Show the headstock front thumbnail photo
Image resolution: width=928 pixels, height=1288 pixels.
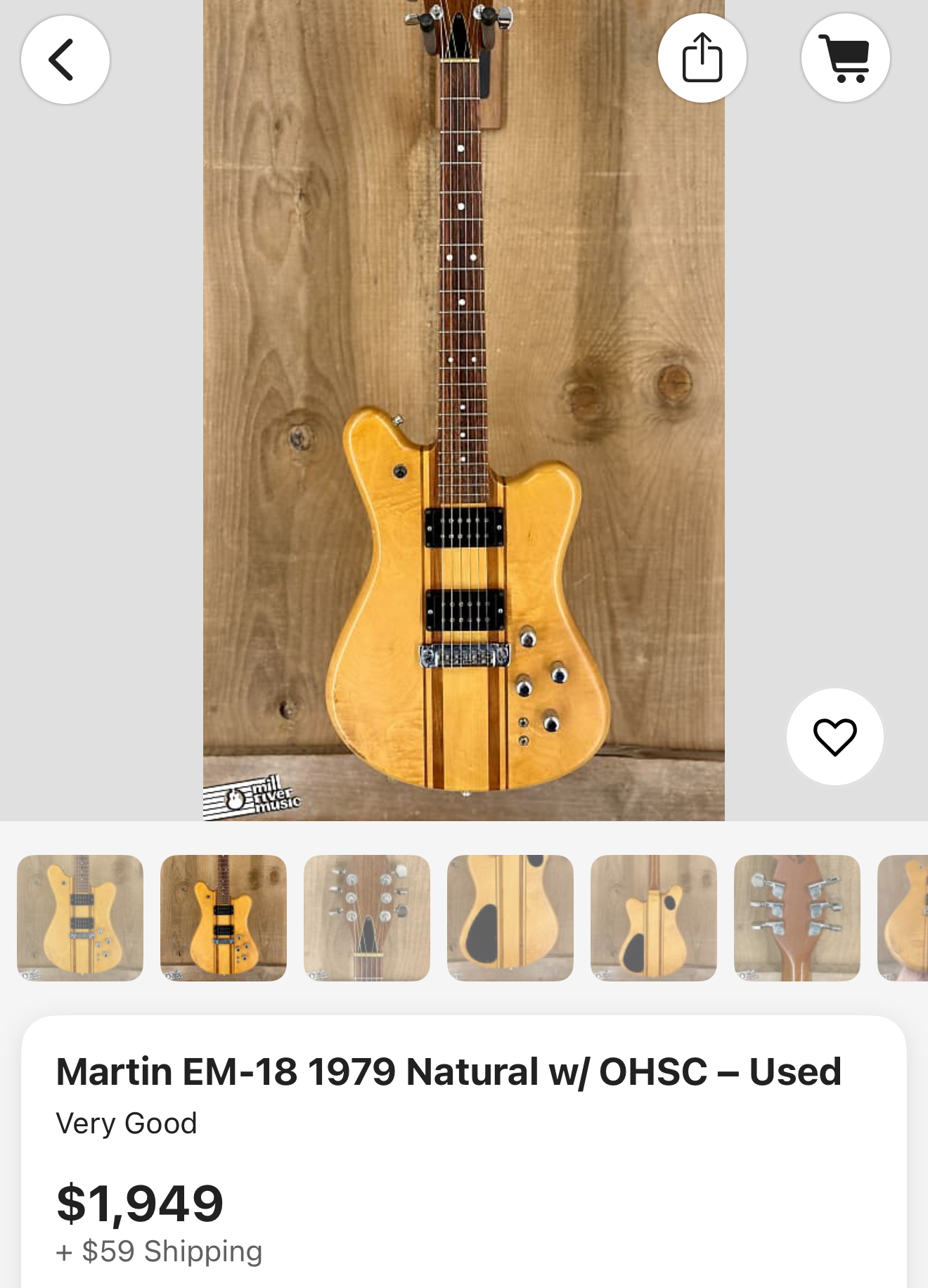pyautogui.click(x=367, y=917)
